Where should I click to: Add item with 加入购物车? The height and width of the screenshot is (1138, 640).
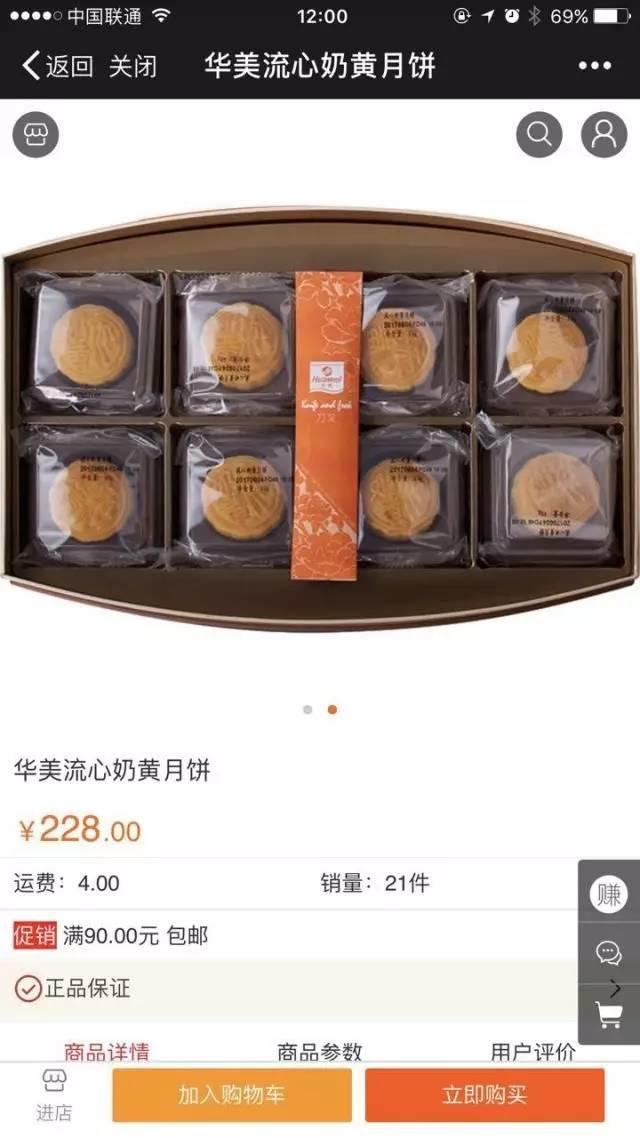232,1095
